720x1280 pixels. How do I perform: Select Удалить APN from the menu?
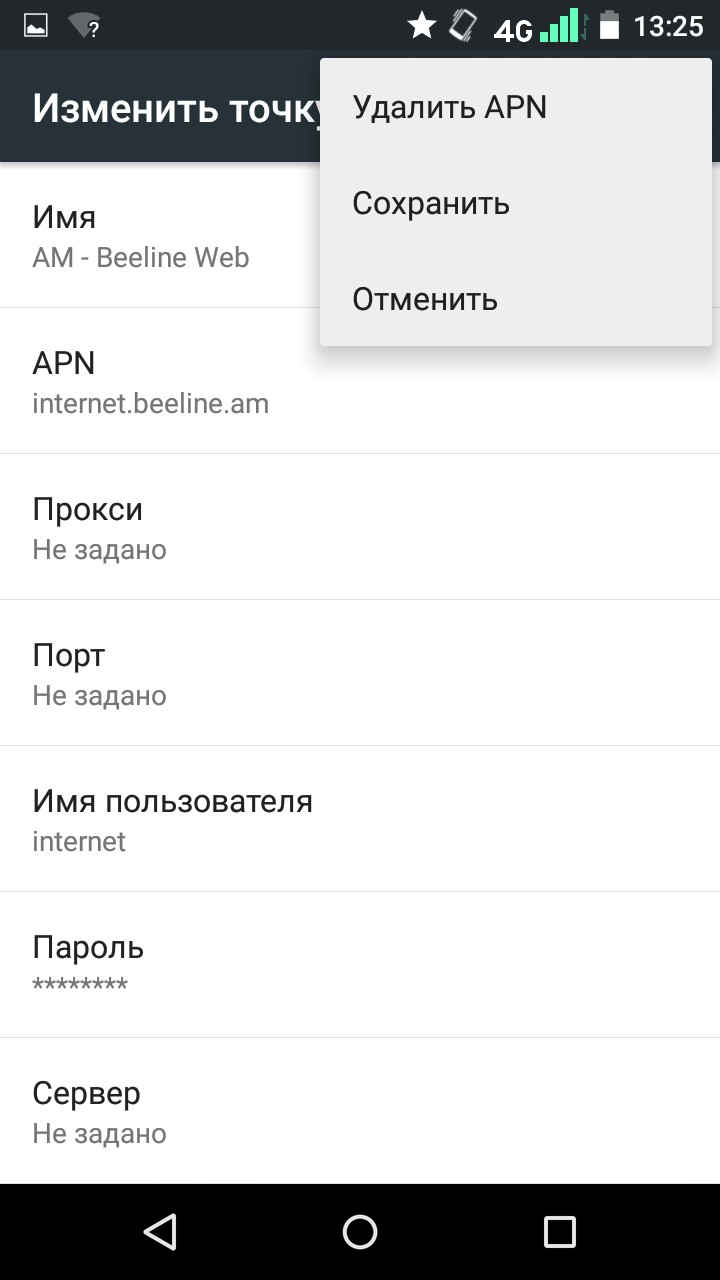(x=450, y=108)
